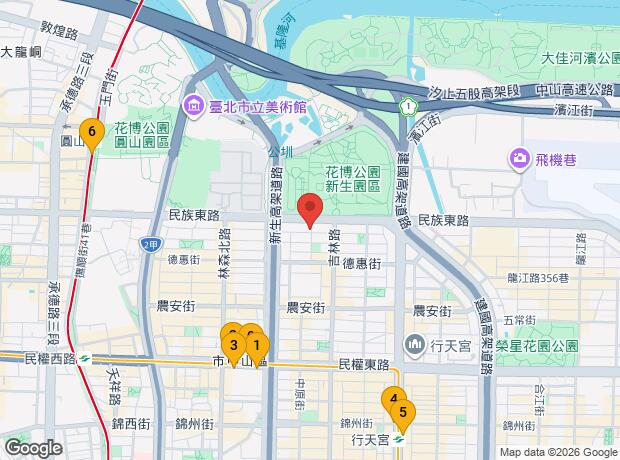Screen dimensions: 620x460
Task: Open the orange marker numbered 3
Action: 233,347
